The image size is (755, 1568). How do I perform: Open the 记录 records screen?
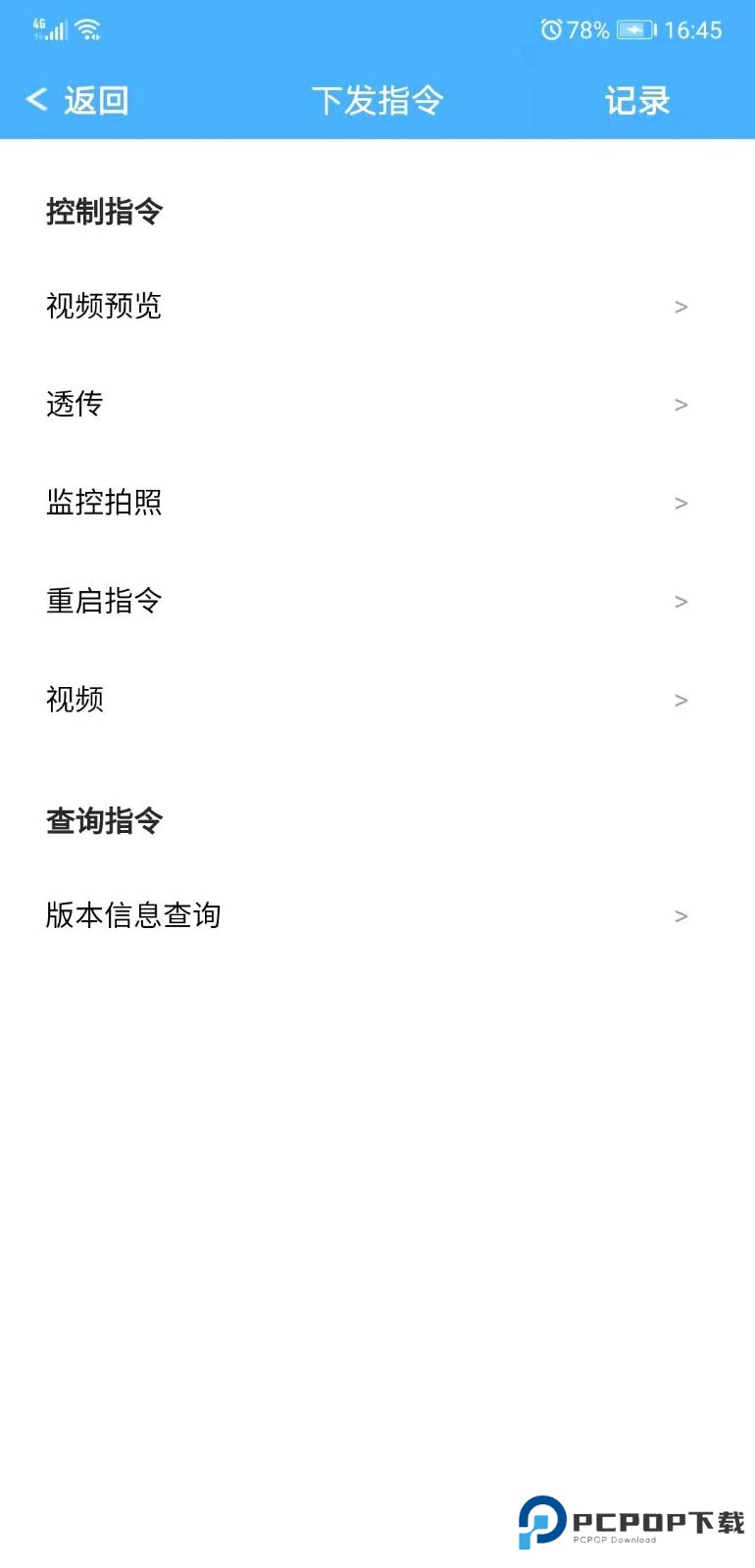click(x=636, y=100)
